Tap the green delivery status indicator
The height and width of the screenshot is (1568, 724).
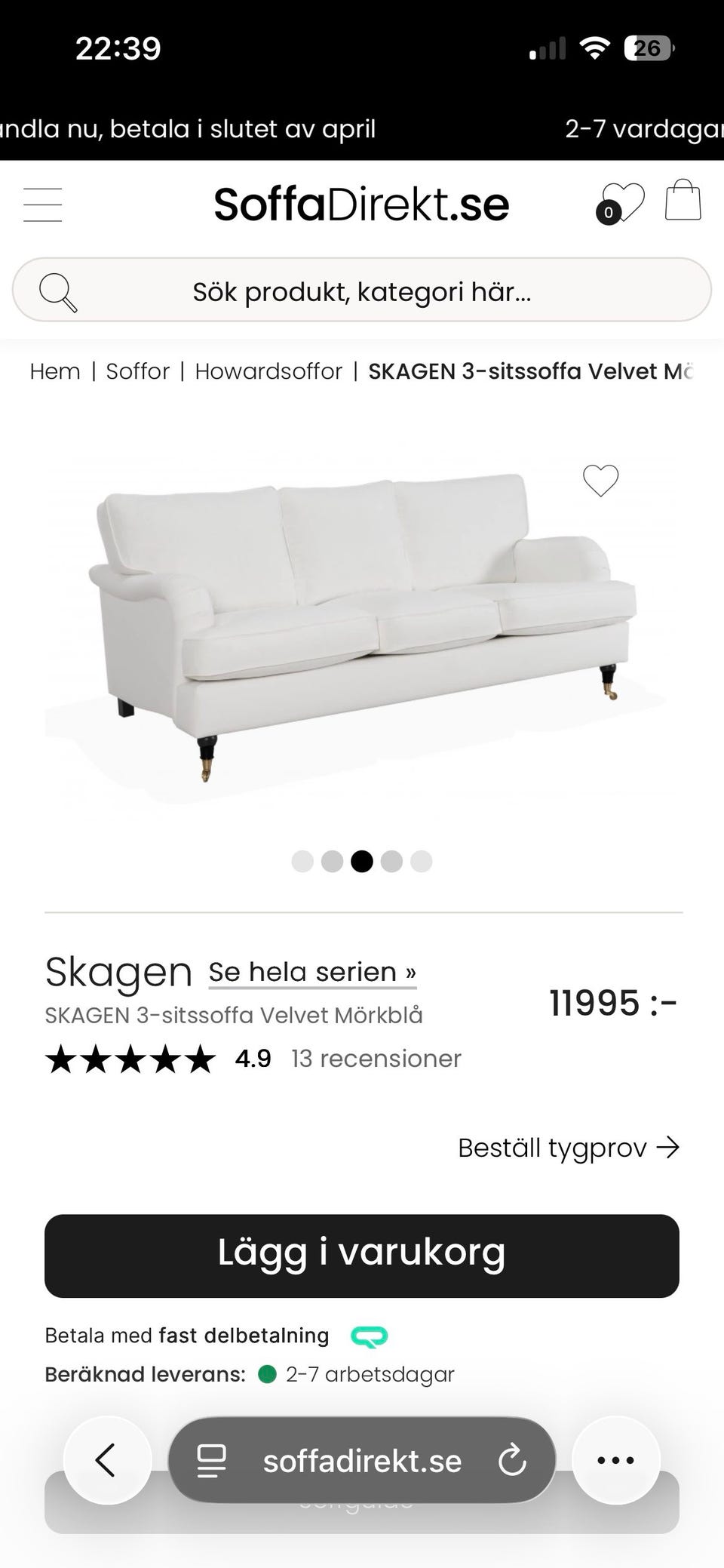268,1374
